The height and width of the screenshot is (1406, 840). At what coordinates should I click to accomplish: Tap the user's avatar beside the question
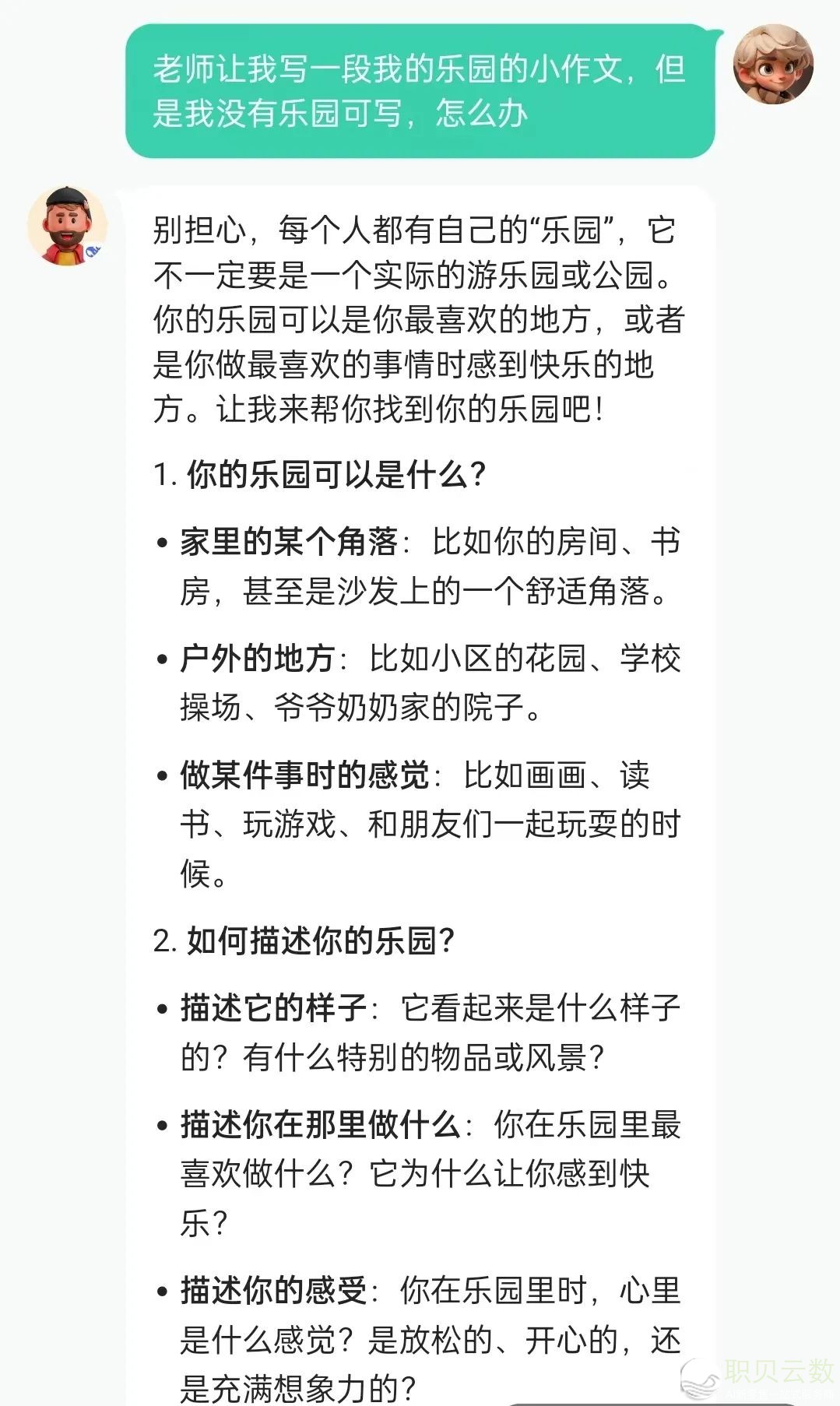(773, 64)
